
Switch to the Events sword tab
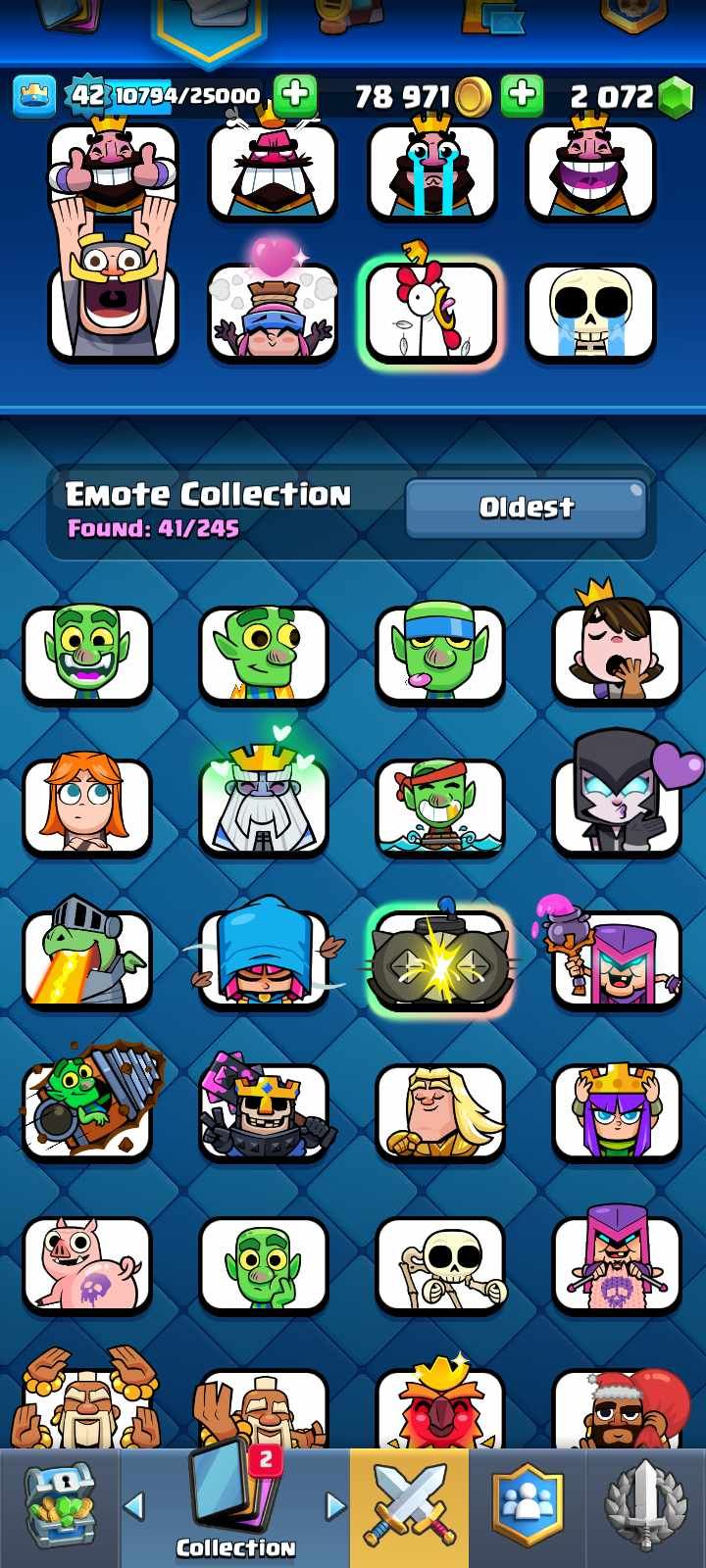point(645,1507)
